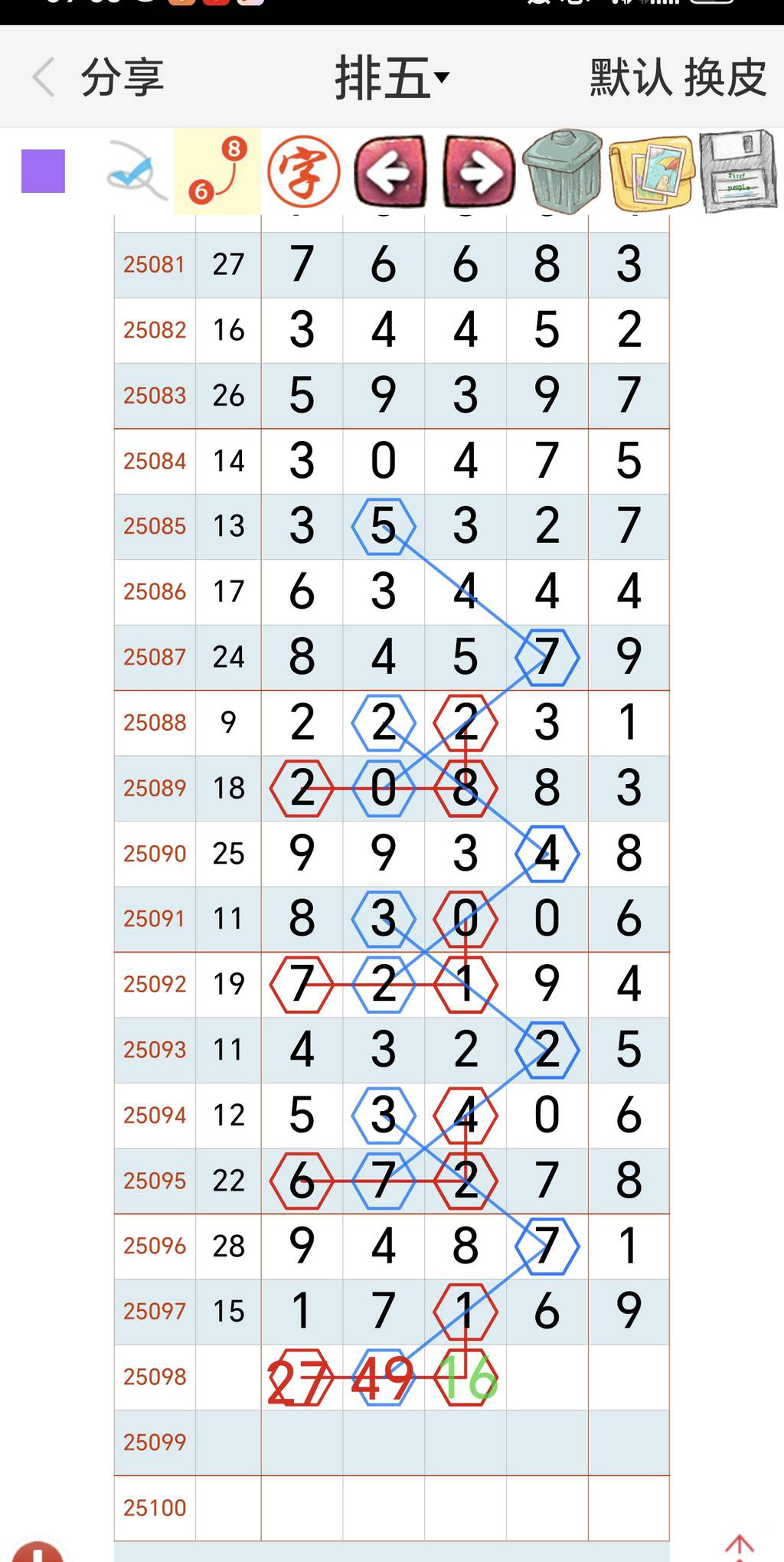Select the 默认 default option
This screenshot has width=784, height=1562.
[x=630, y=77]
